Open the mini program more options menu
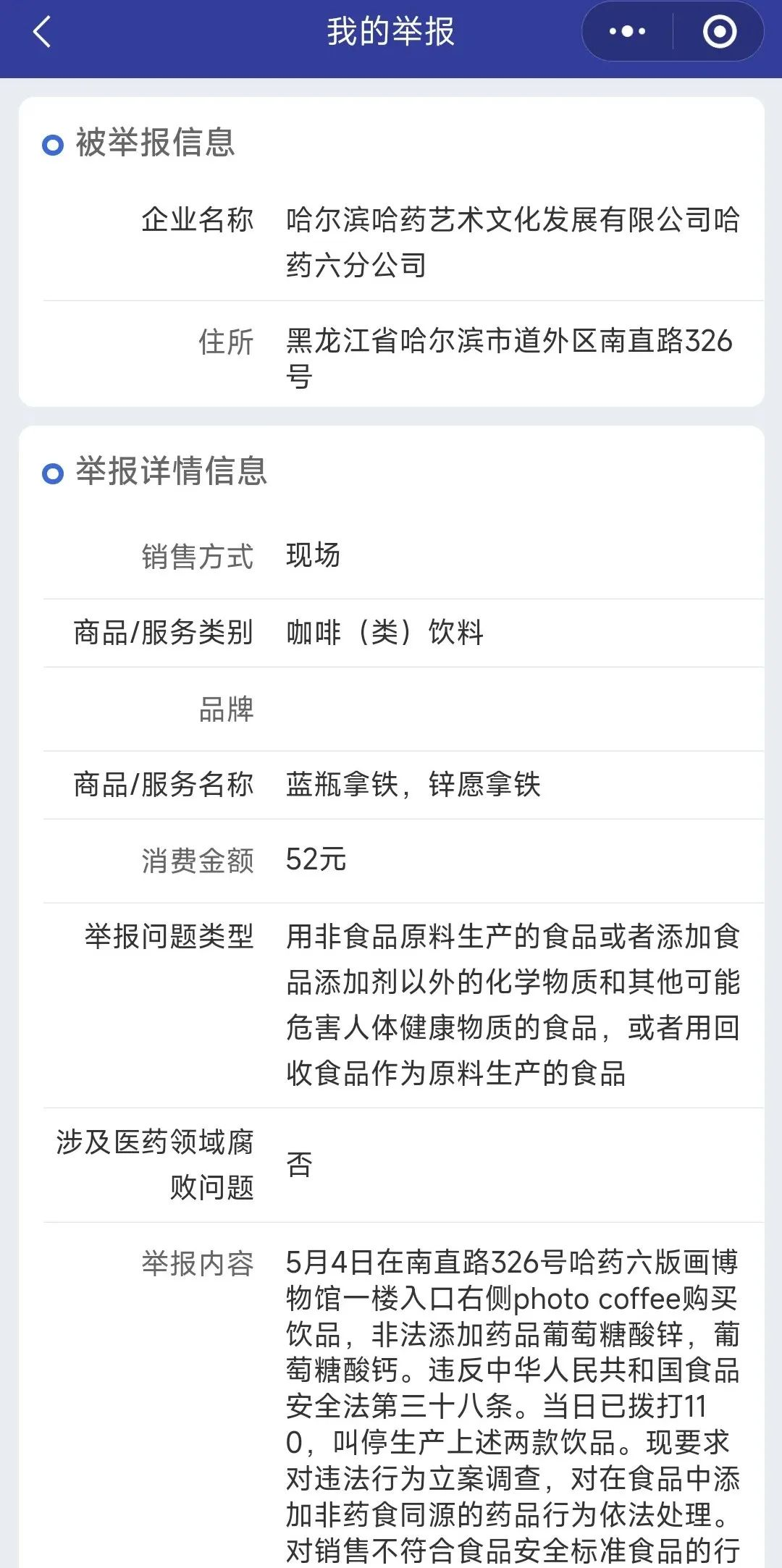782x1568 pixels. [x=627, y=32]
